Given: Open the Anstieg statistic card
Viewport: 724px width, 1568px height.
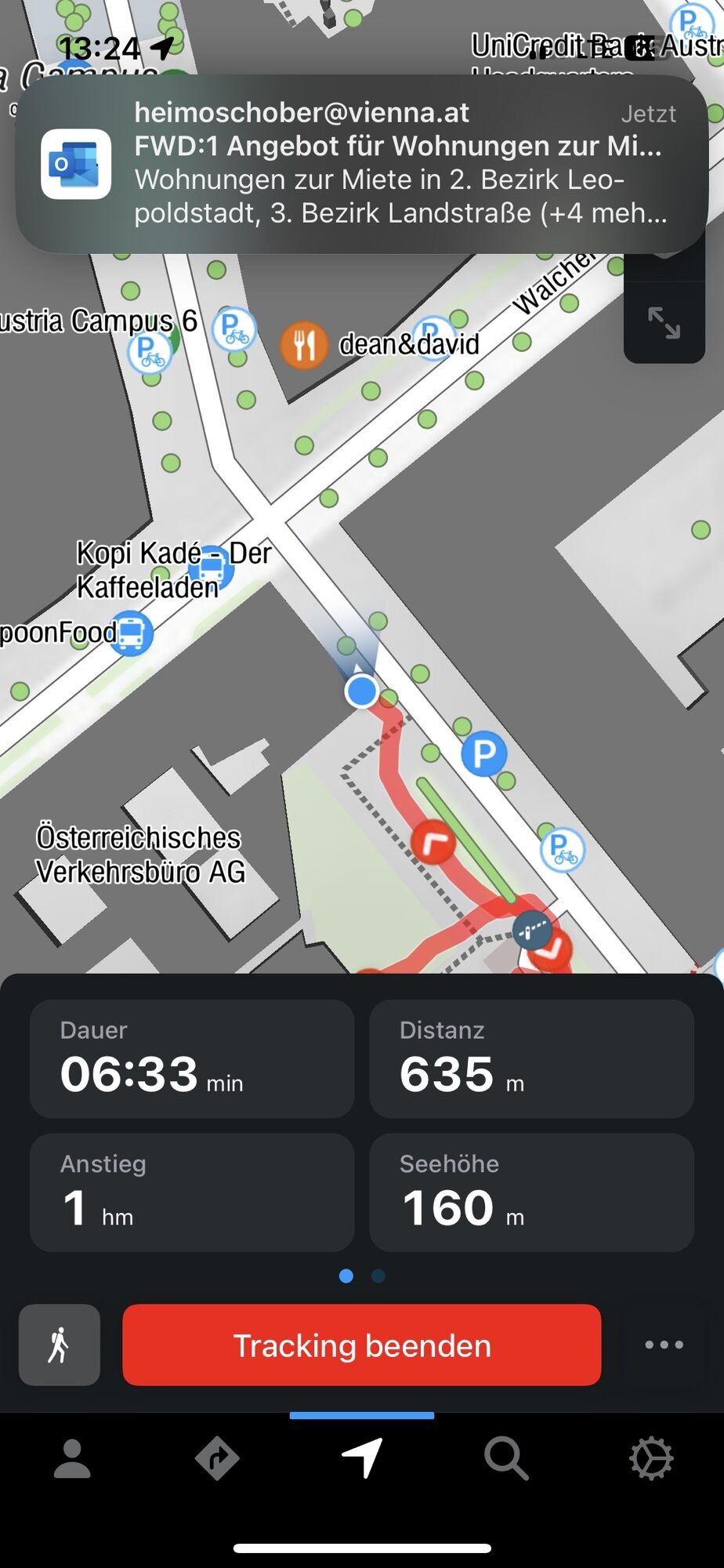Looking at the screenshot, I should click(x=192, y=1192).
